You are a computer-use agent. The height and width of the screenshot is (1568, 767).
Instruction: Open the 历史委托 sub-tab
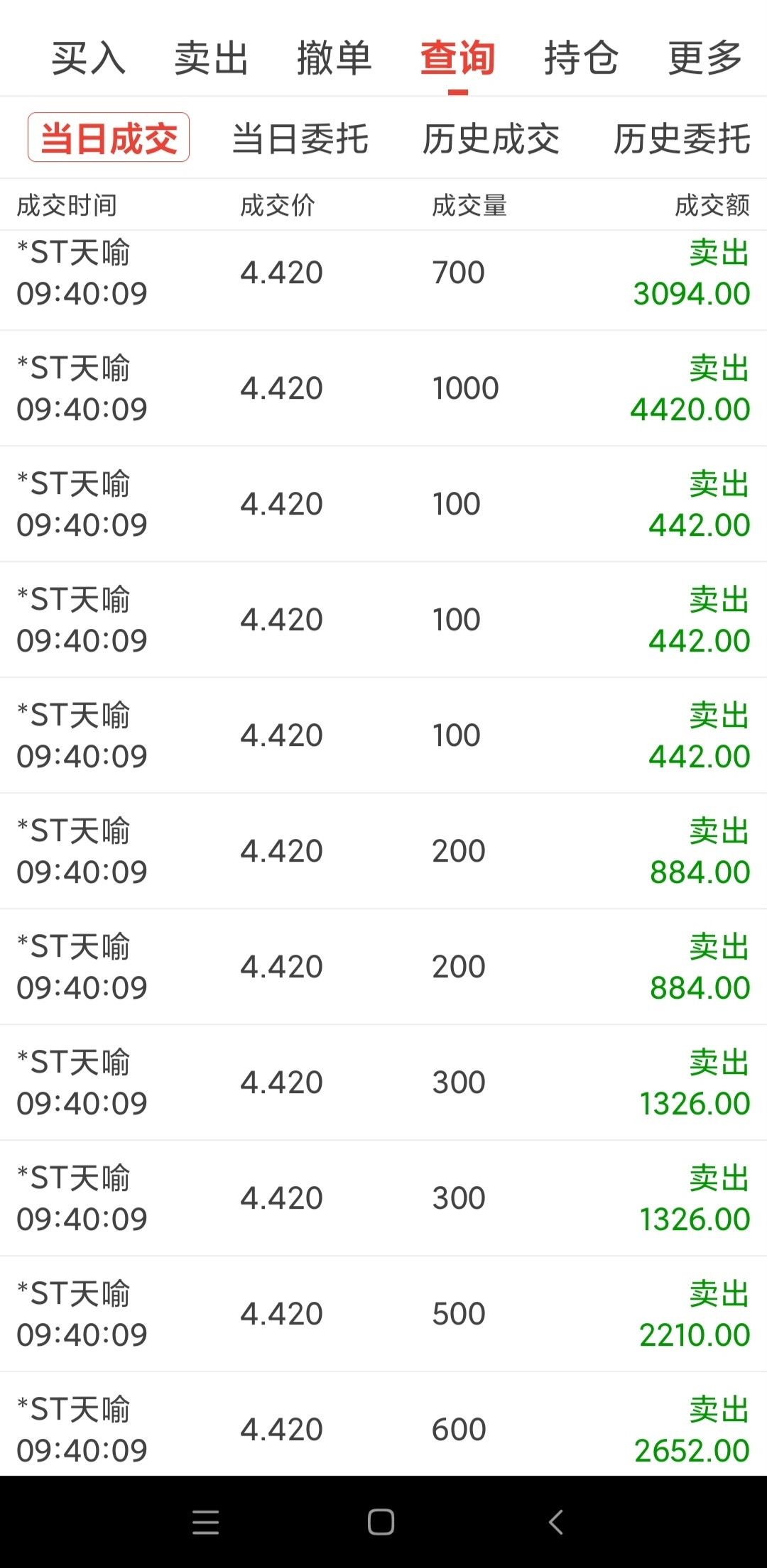coord(682,139)
